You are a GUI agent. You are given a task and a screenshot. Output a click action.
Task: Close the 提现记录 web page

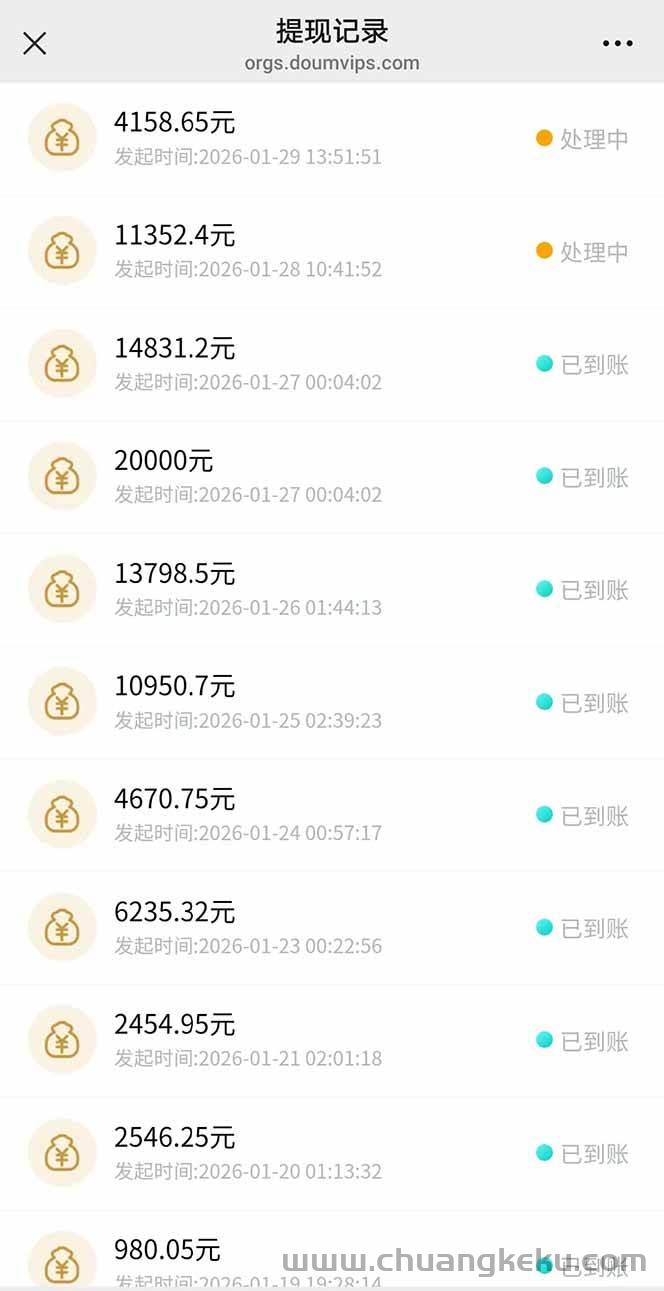tap(35, 43)
